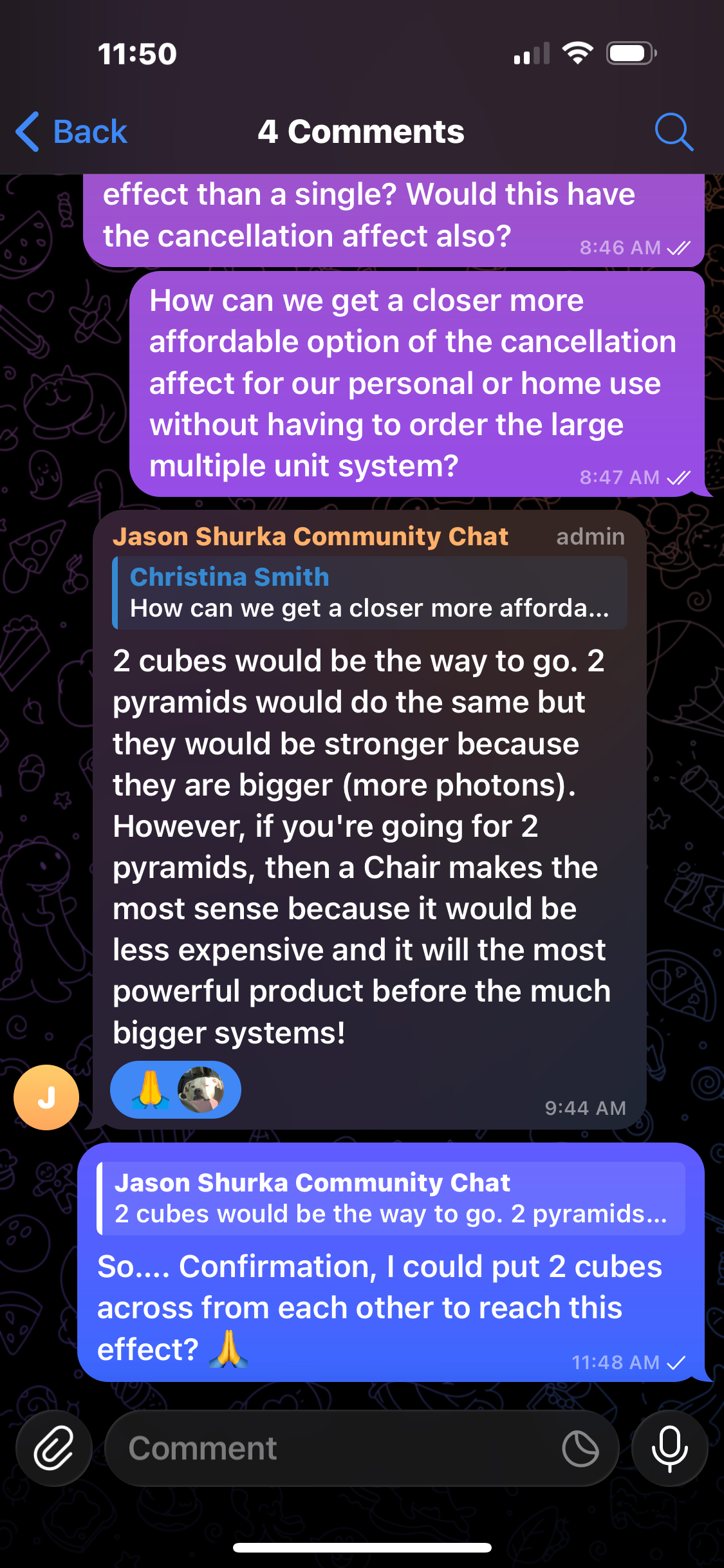Viewport: 724px width, 1568px height.
Task: Record a voice message with microphone
Action: 669,1448
